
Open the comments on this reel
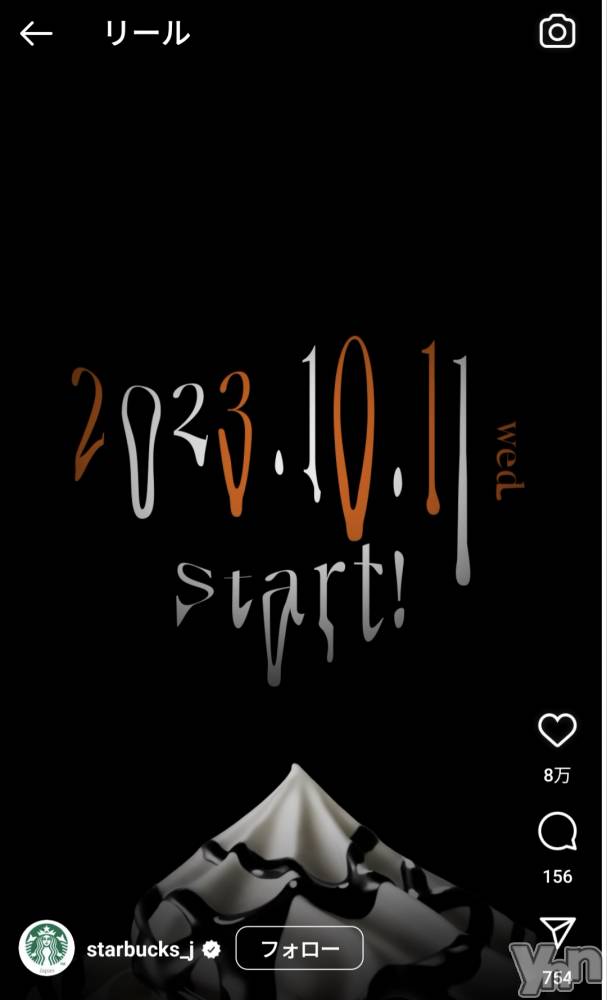tap(557, 832)
